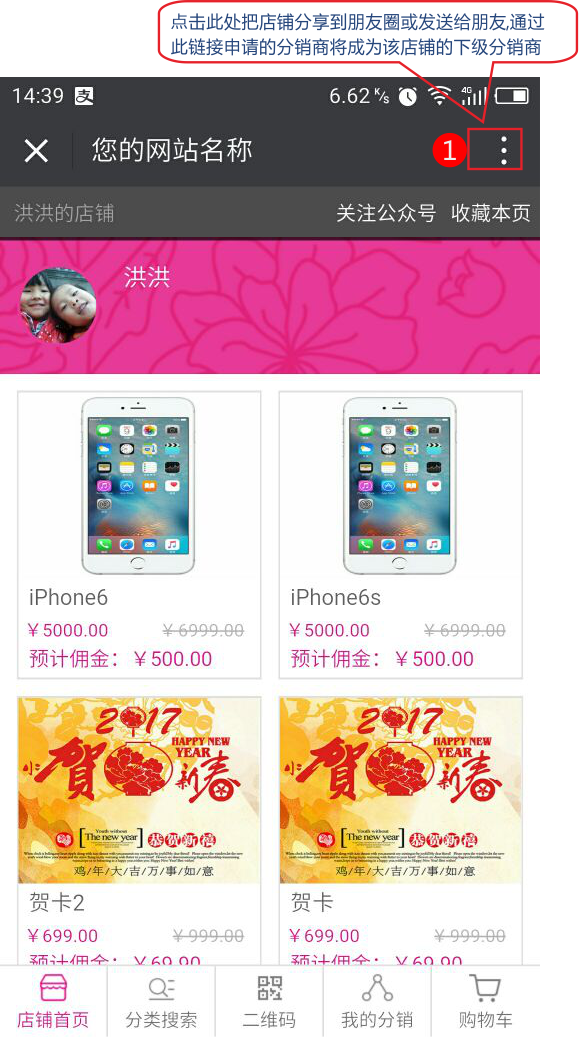Switch to 分类搜索 tab
The image size is (579, 1037).
point(161,1001)
